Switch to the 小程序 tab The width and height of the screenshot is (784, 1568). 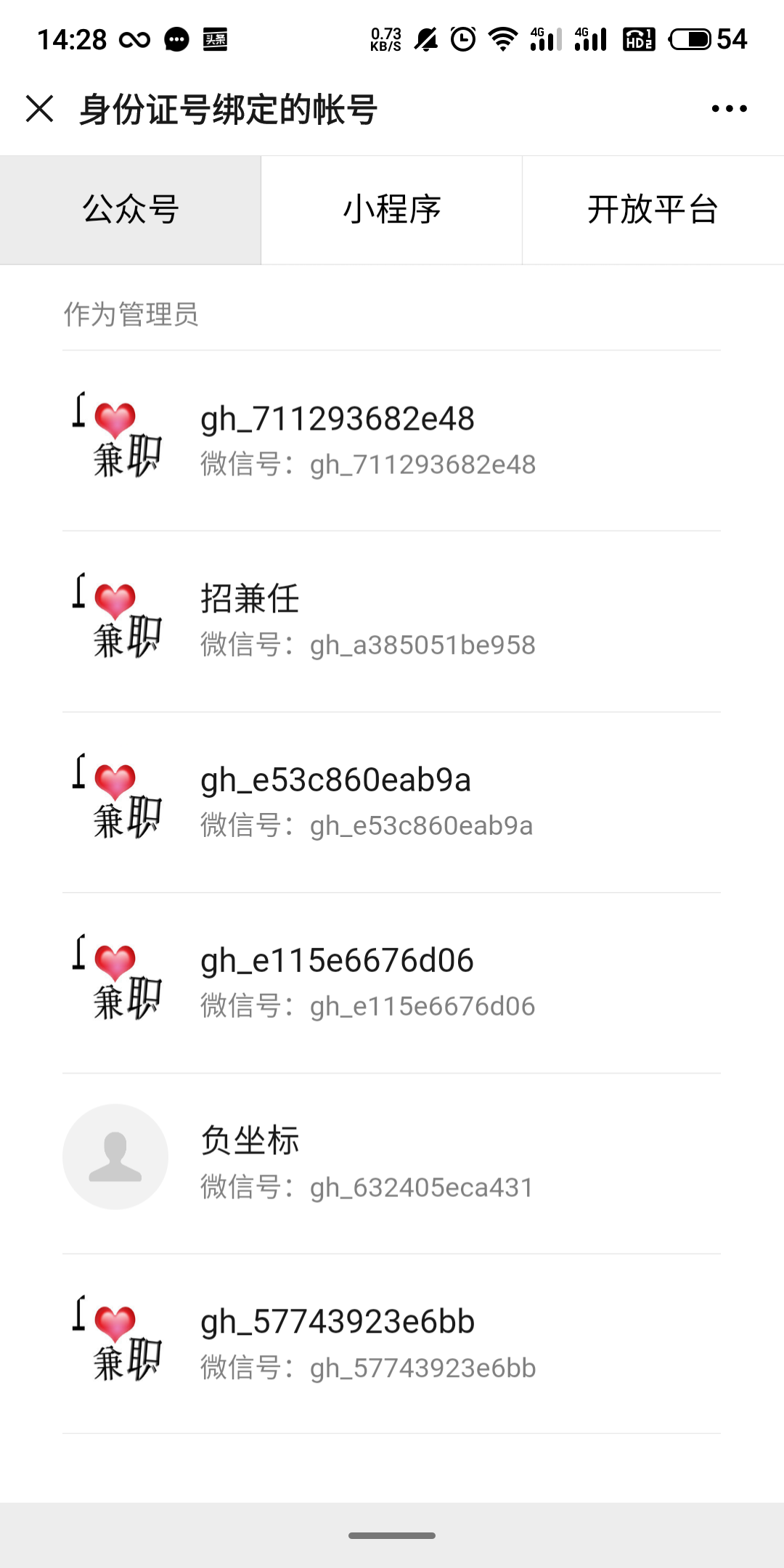click(x=392, y=210)
